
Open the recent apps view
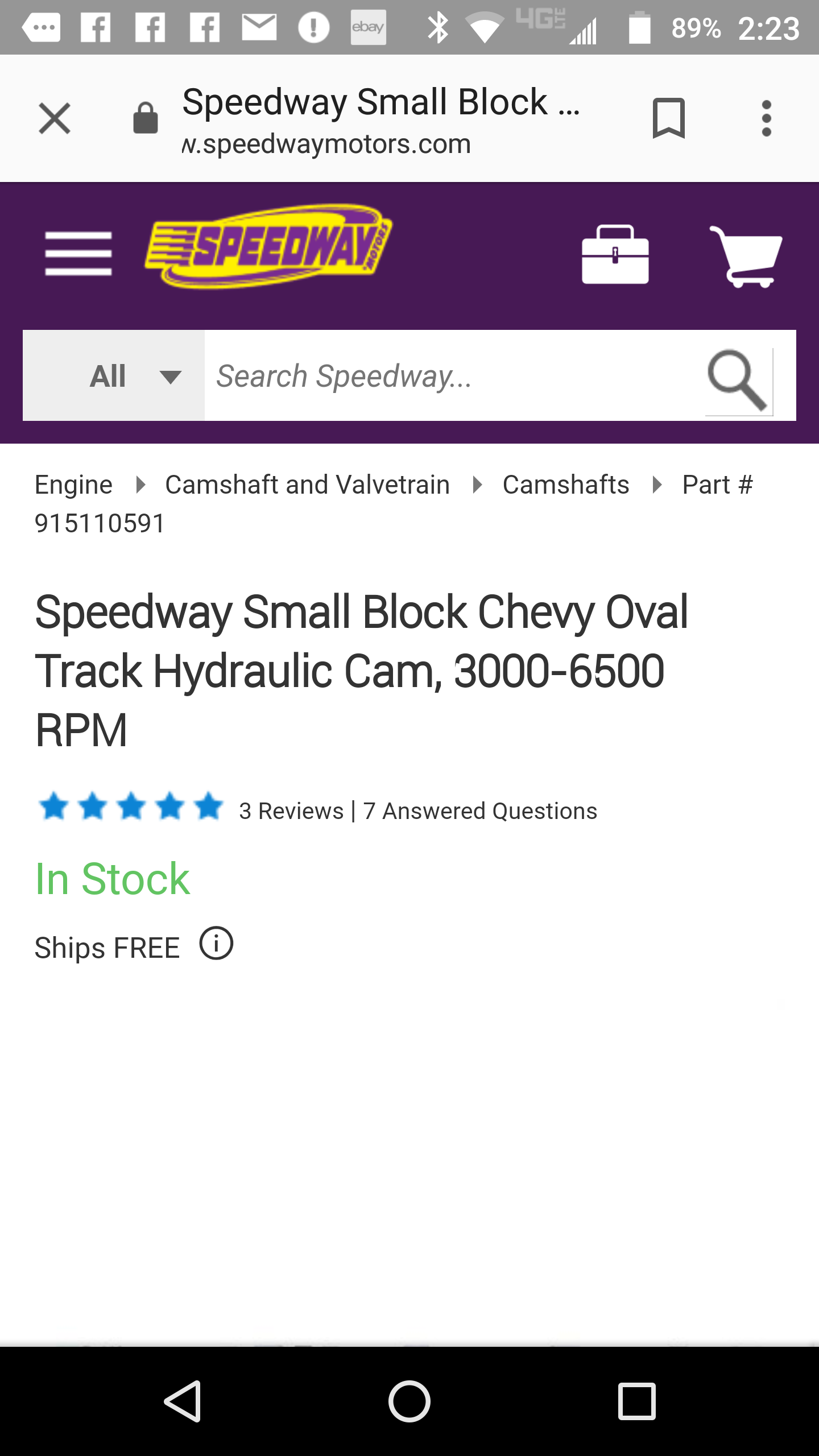tap(637, 1401)
